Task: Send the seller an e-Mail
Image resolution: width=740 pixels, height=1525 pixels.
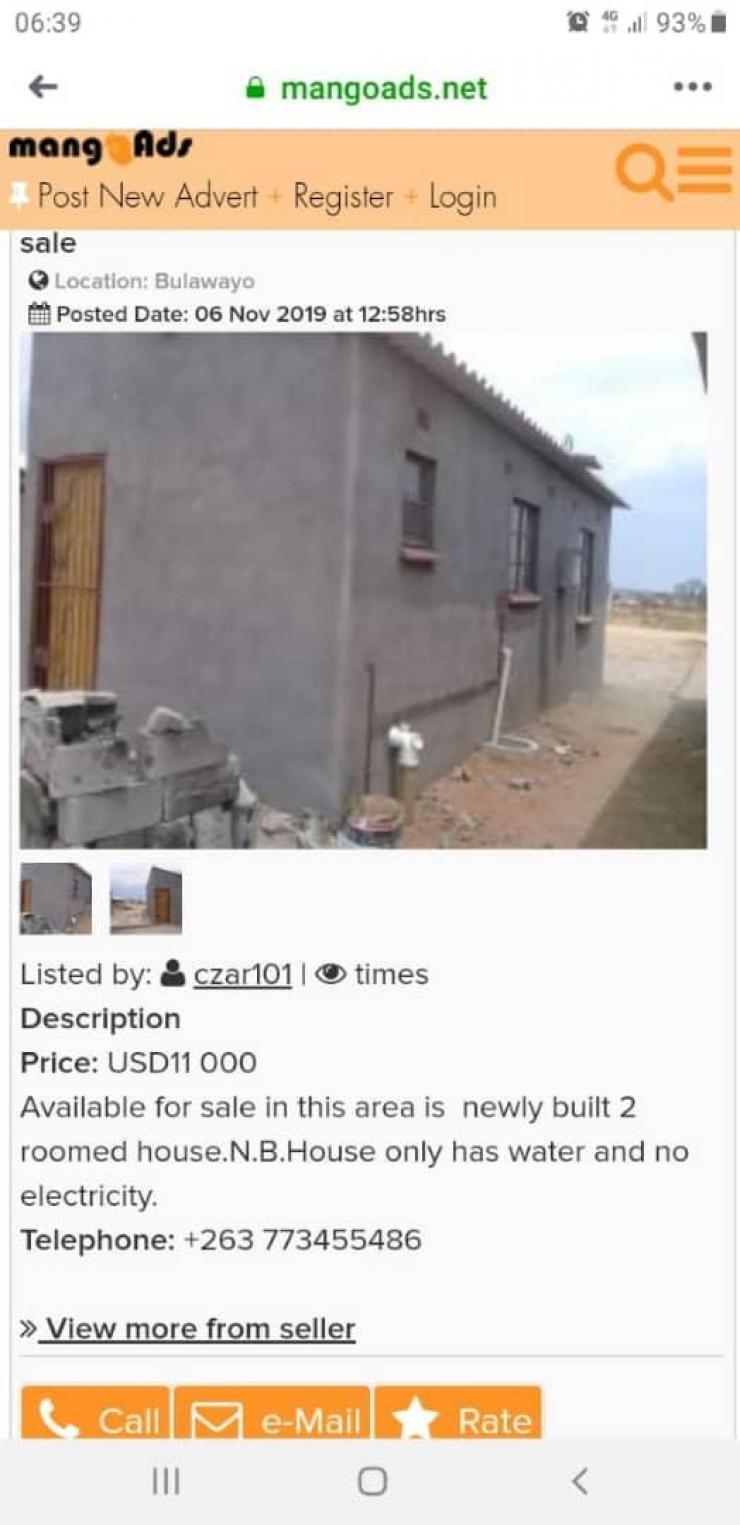Action: pos(272,1414)
